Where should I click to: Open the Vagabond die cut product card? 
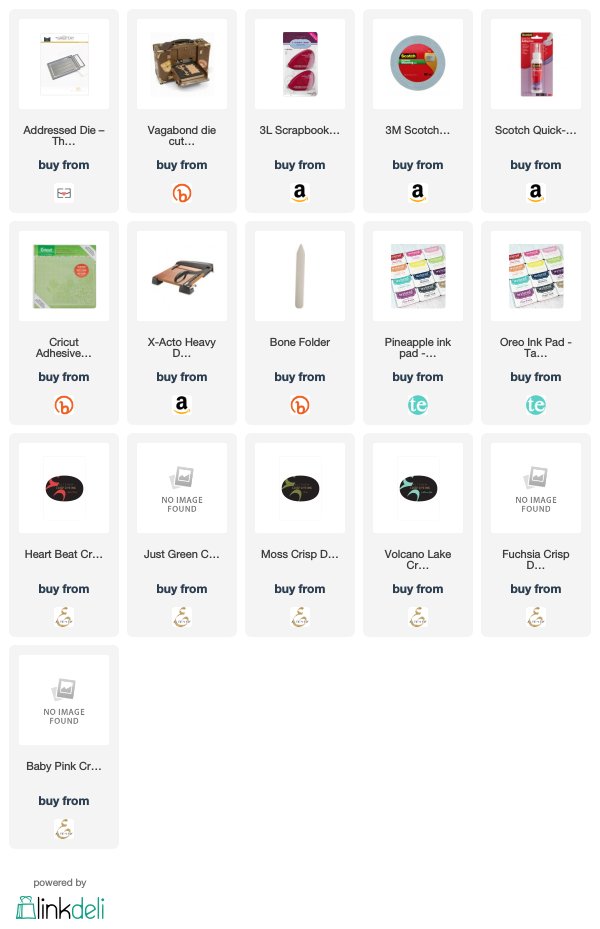[x=182, y=110]
